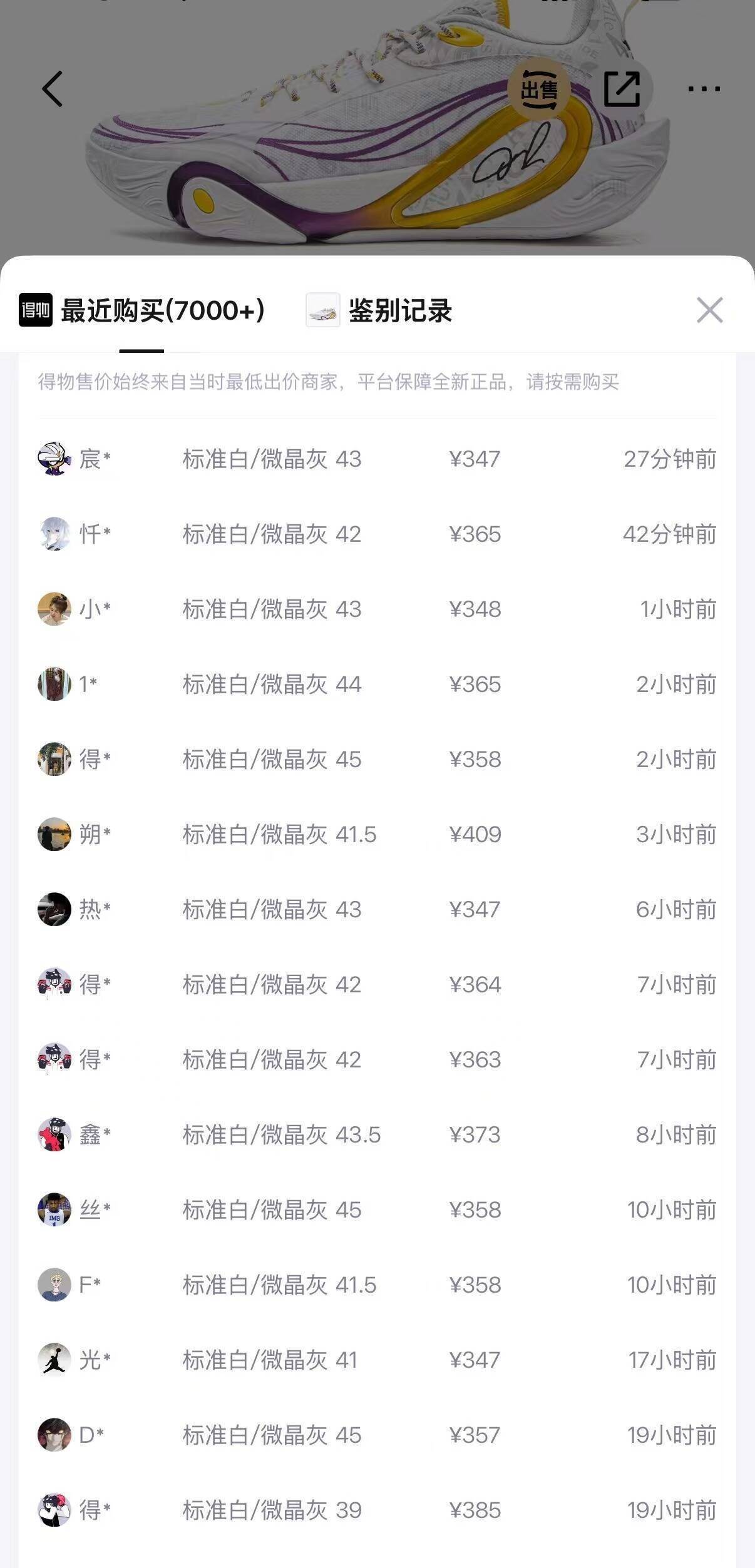
Task: Tap the 出售 sell button
Action: click(539, 89)
